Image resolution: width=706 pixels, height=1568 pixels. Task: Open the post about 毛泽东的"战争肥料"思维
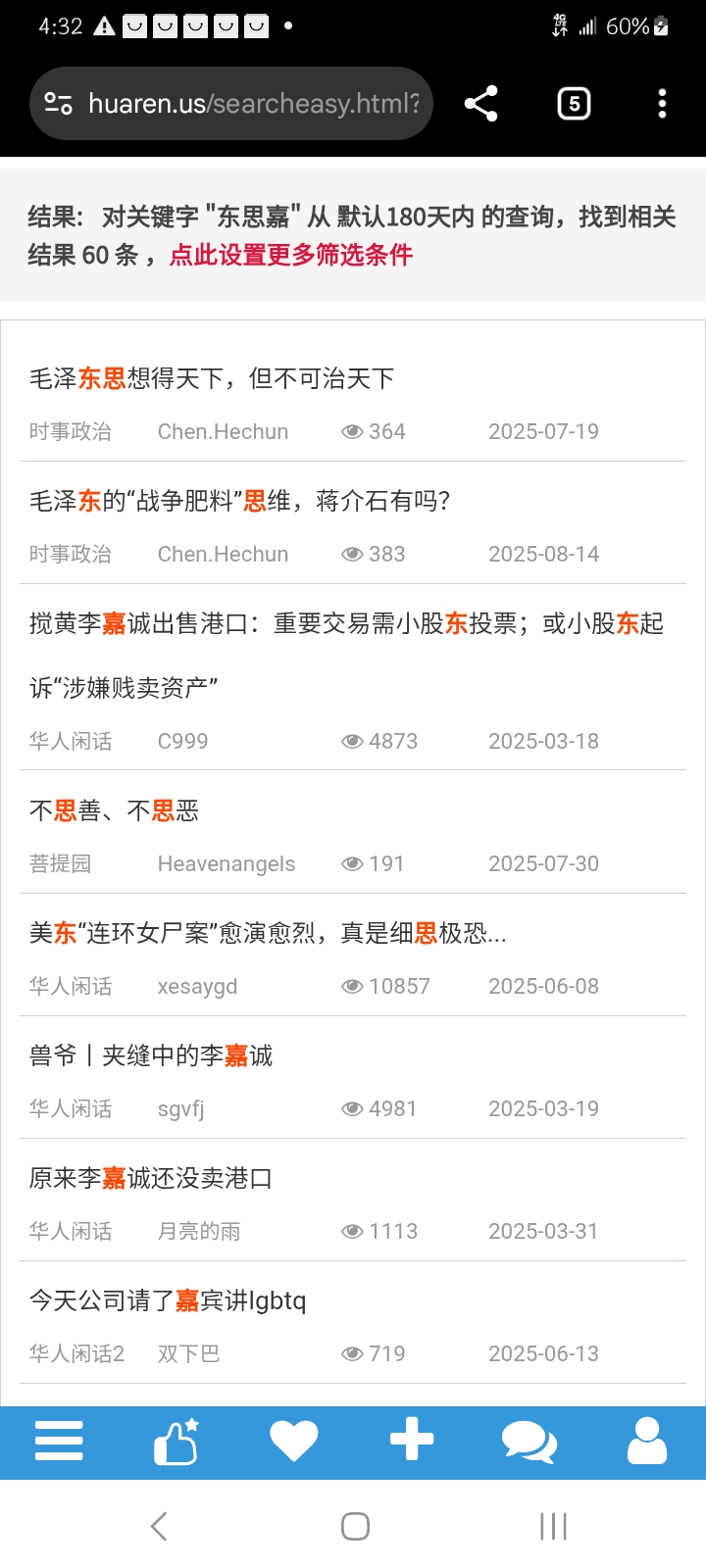(239, 501)
